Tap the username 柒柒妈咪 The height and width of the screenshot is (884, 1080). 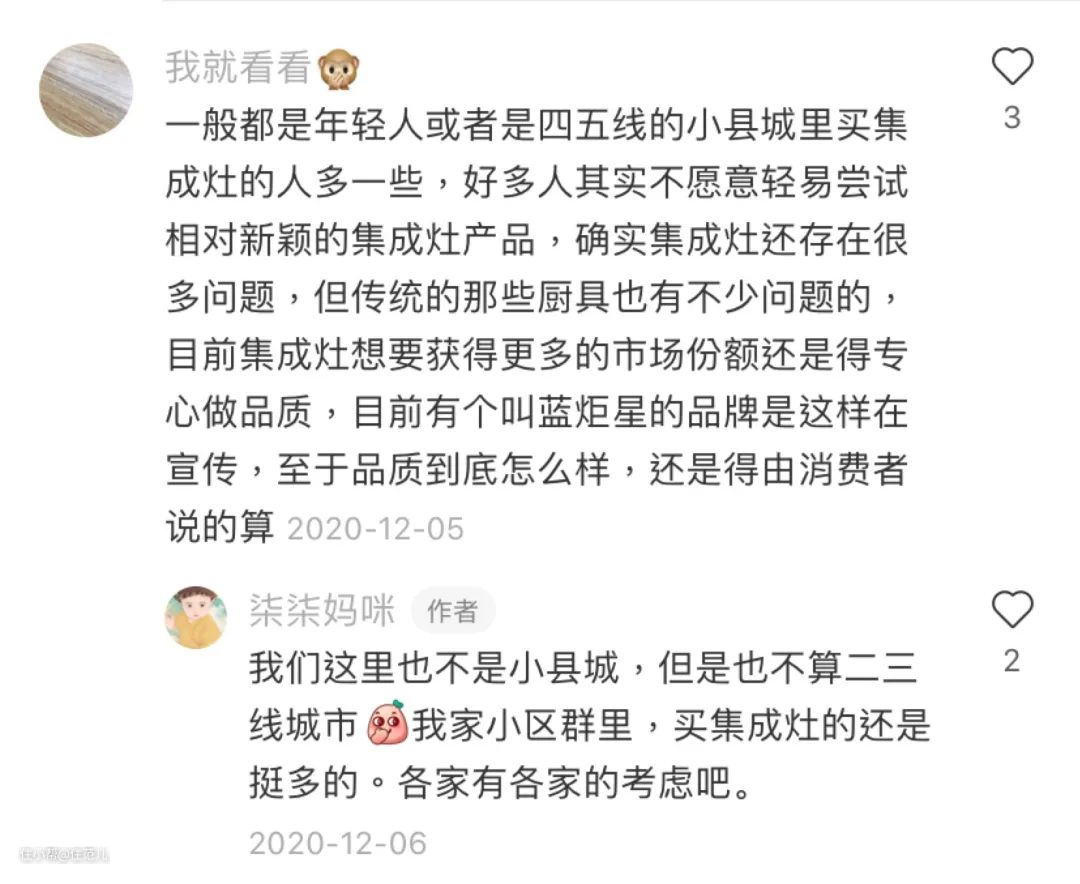322,611
